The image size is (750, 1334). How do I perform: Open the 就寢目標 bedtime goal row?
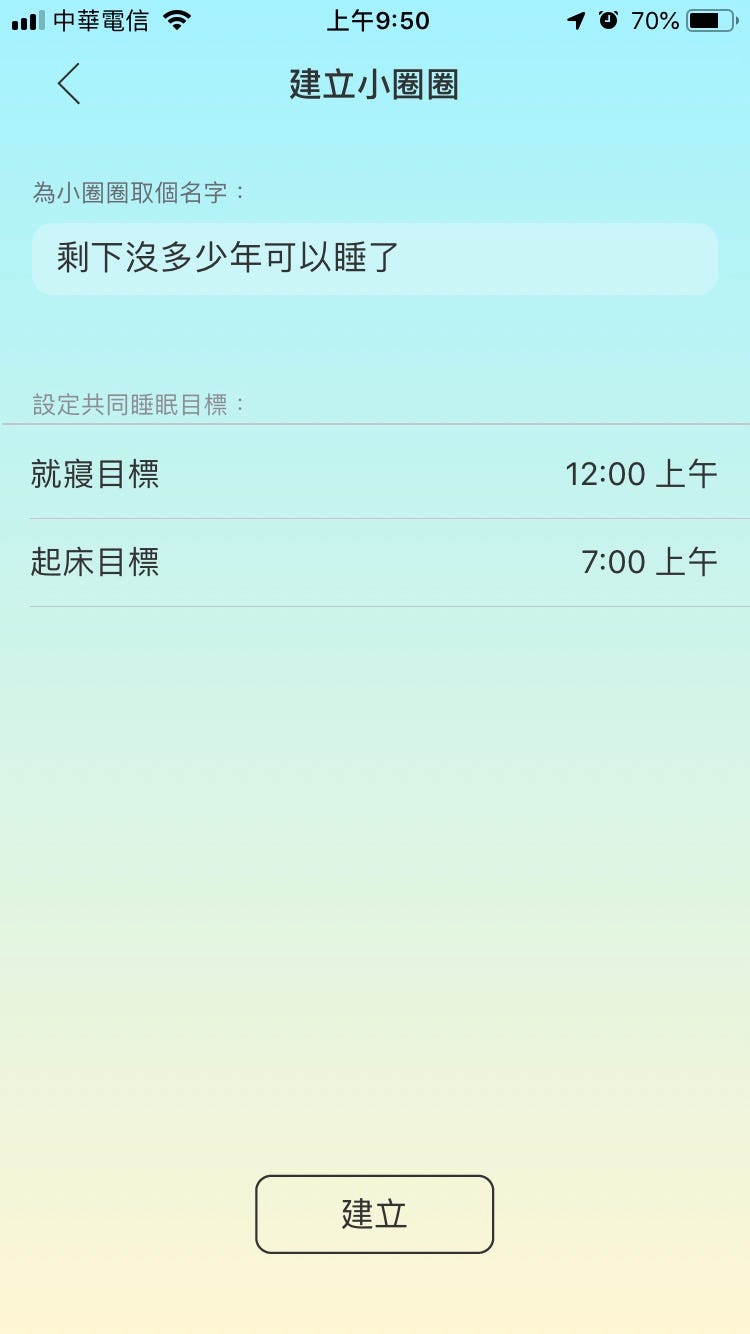click(x=375, y=473)
